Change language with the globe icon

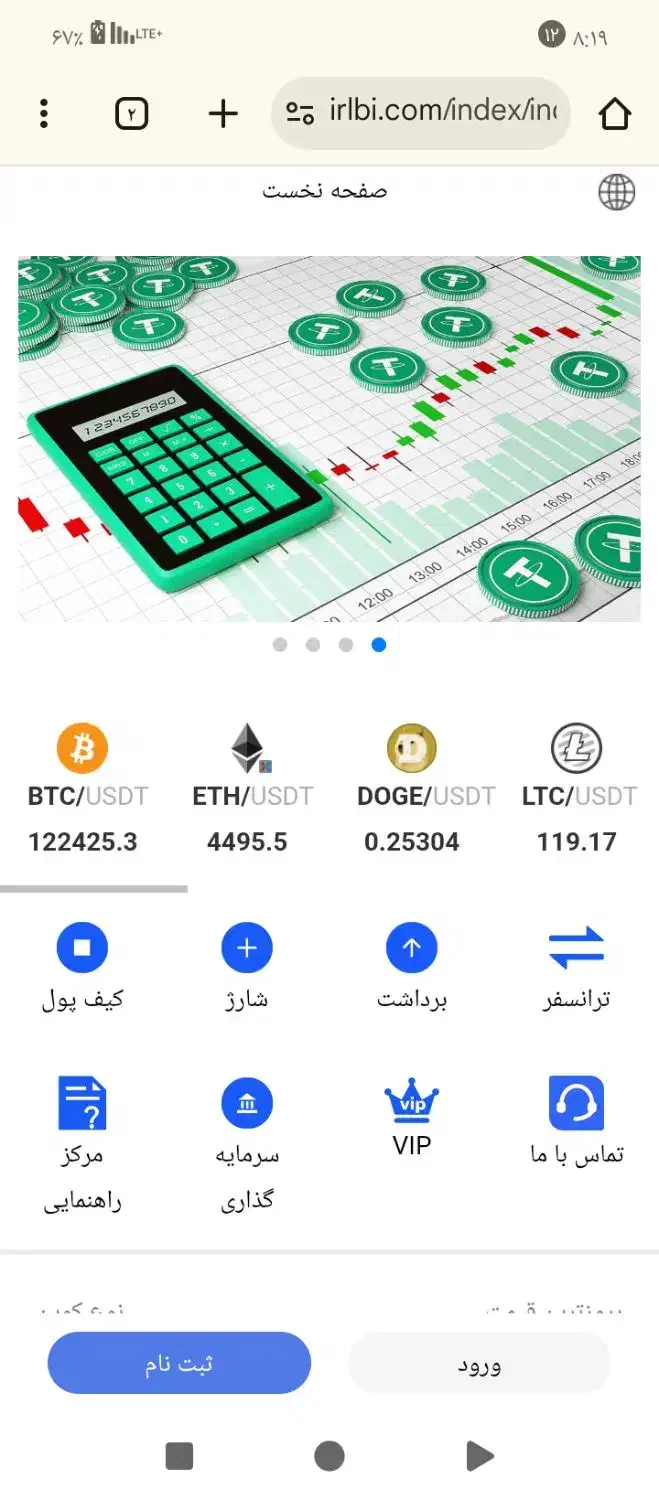(617, 191)
